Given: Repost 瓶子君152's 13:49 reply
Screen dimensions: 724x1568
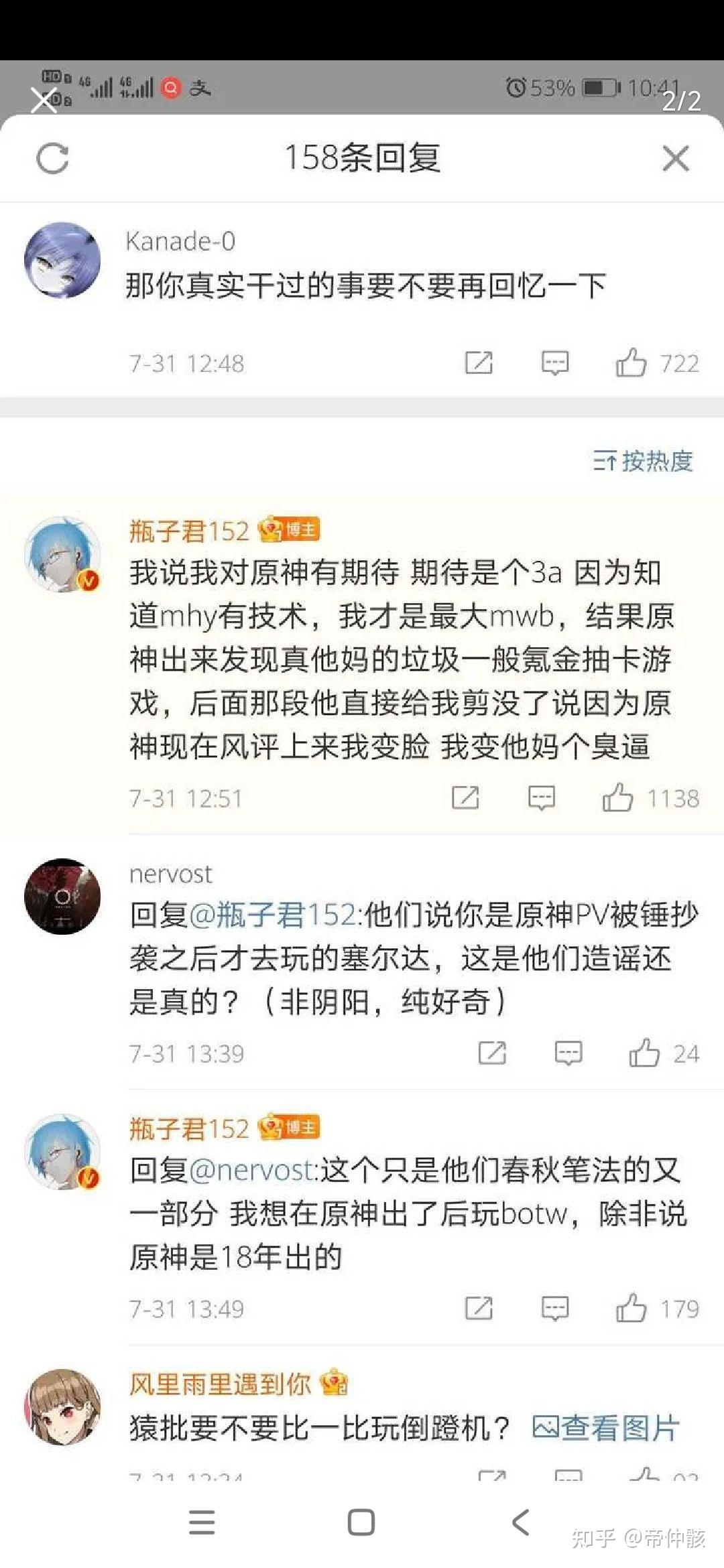Looking at the screenshot, I should coord(479,1308).
